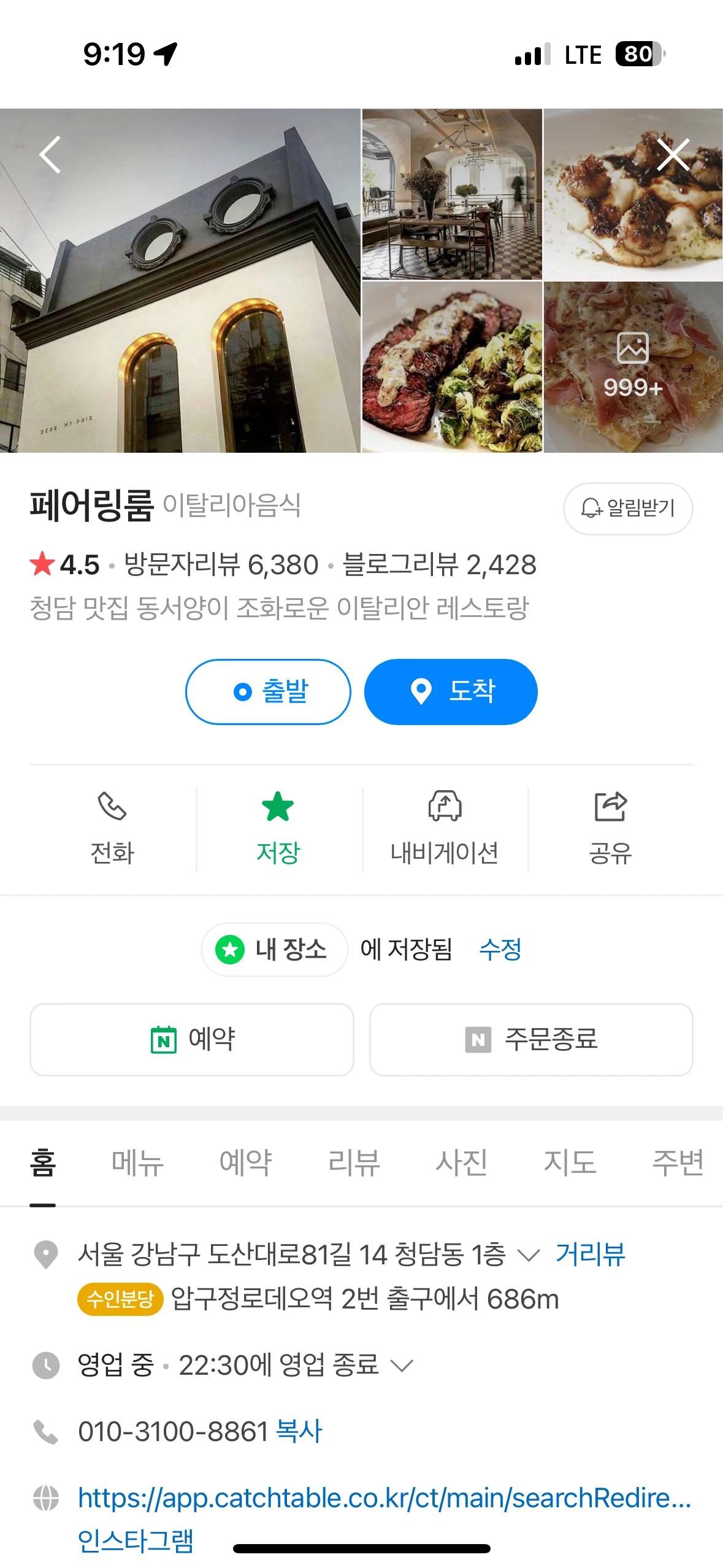Switch to the 사진 tab
The height and width of the screenshot is (1568, 723).
(462, 1162)
